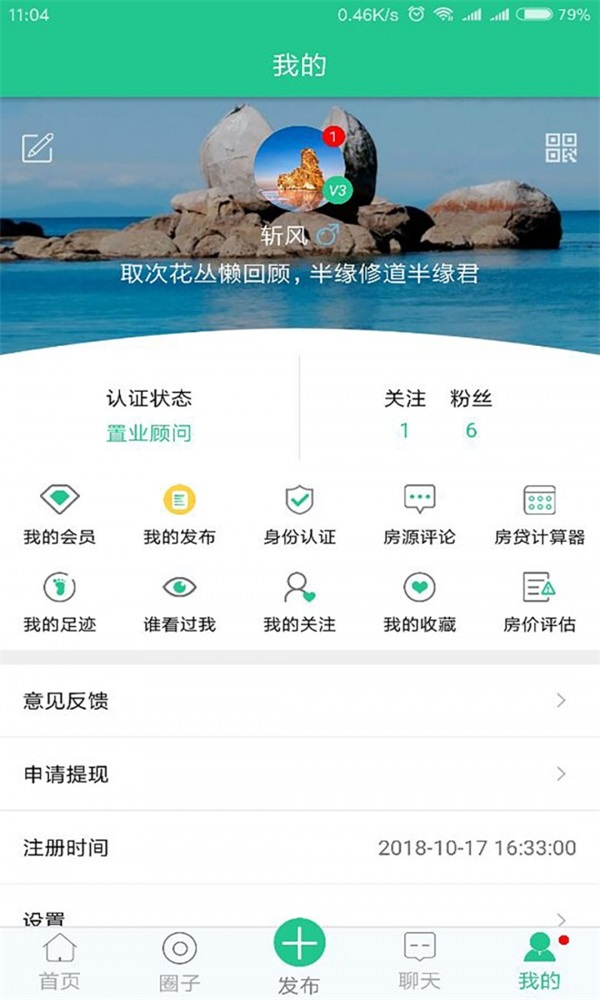The height and width of the screenshot is (1000, 600).
Task: Open 身份认证 identity verification
Action: click(x=299, y=514)
